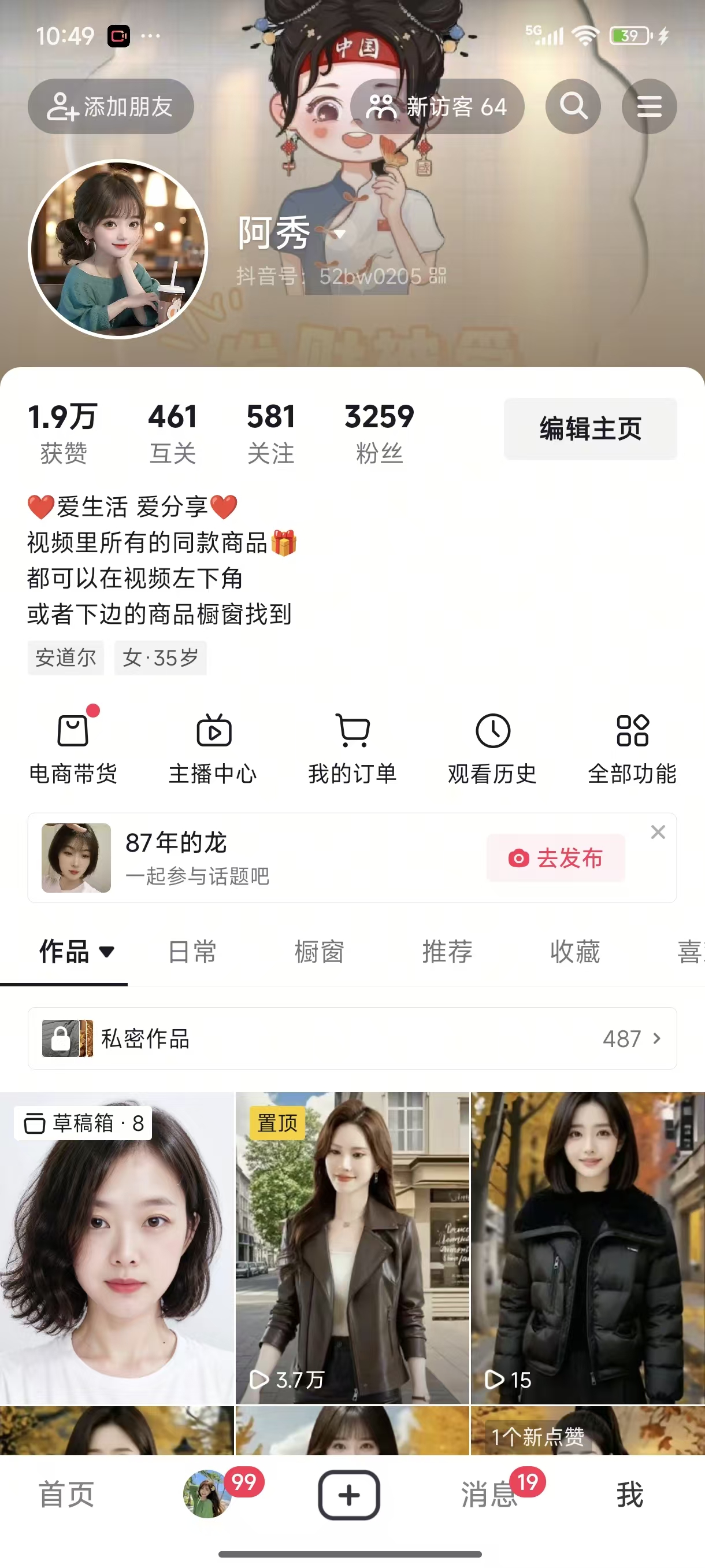
Task: Open the search icon on profile
Action: [573, 106]
